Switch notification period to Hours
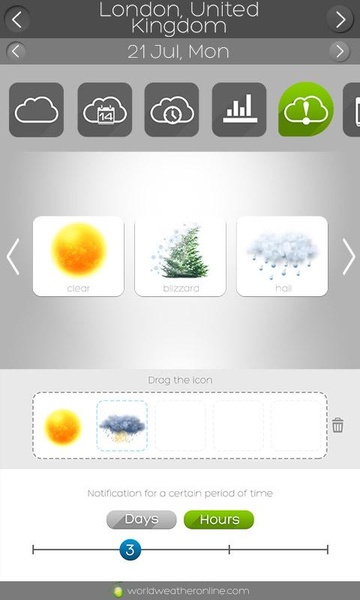 [x=219, y=520]
